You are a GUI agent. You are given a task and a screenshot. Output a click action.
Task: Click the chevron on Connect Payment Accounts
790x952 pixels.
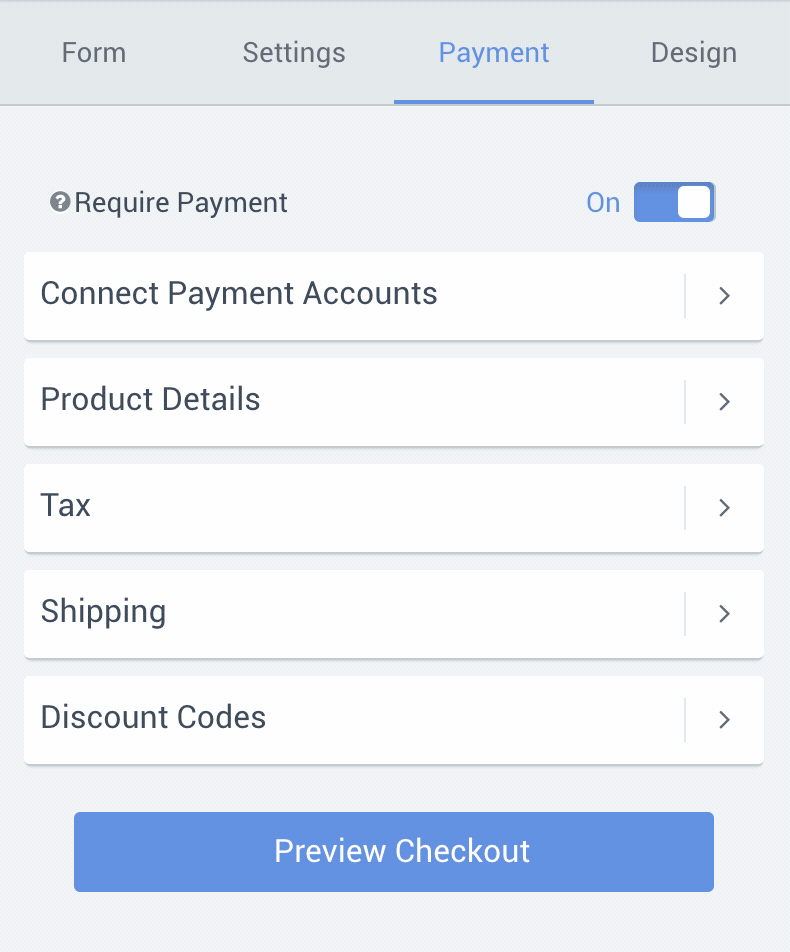pyautogui.click(x=723, y=295)
